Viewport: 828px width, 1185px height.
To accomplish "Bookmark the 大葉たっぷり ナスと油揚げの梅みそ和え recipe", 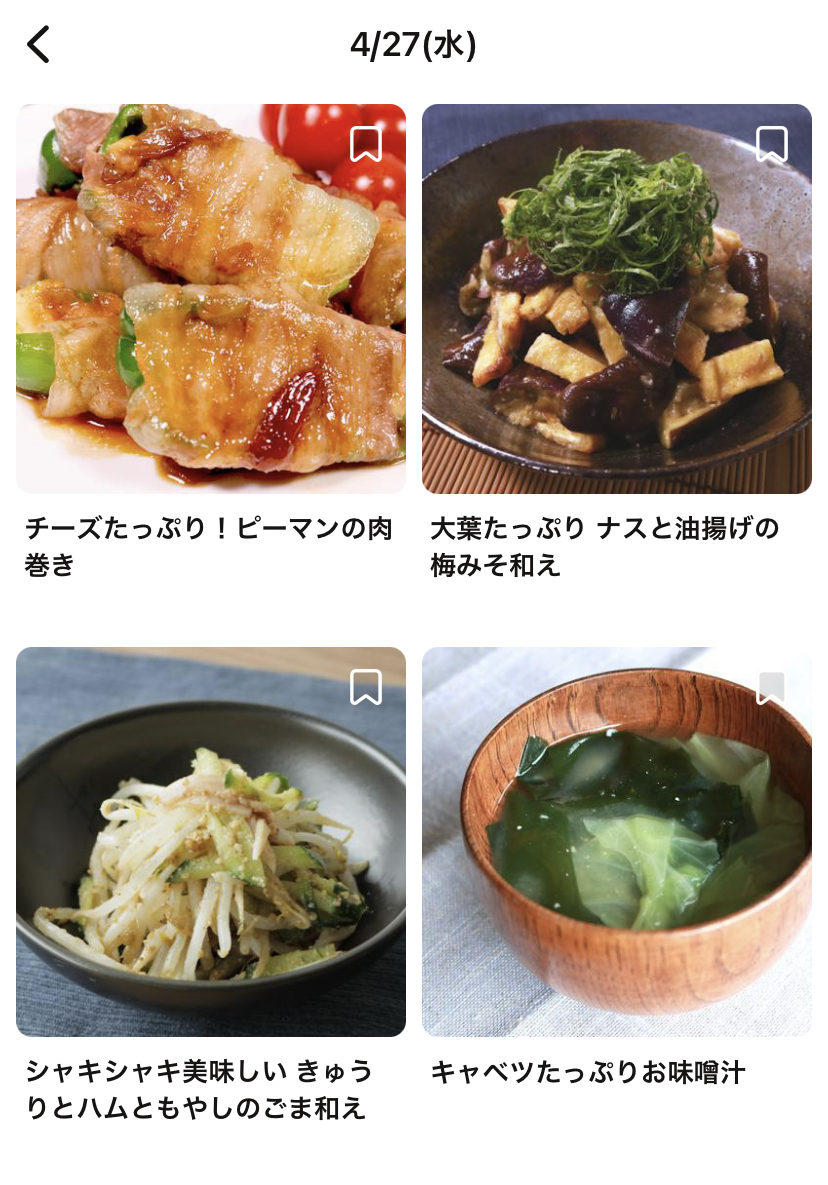I will 771,145.
